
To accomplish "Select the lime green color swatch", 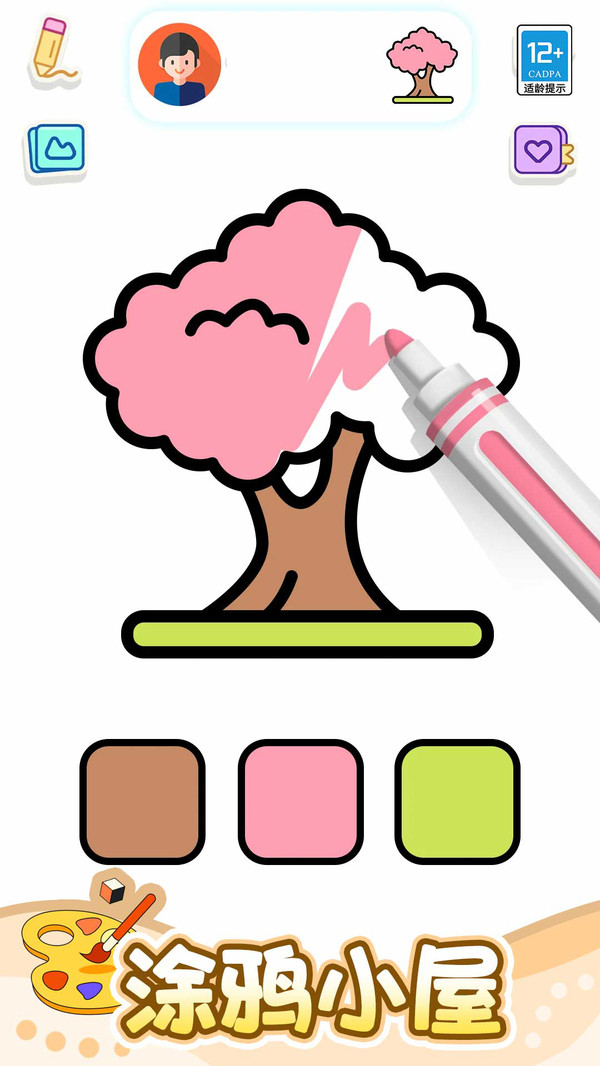I will [x=458, y=802].
